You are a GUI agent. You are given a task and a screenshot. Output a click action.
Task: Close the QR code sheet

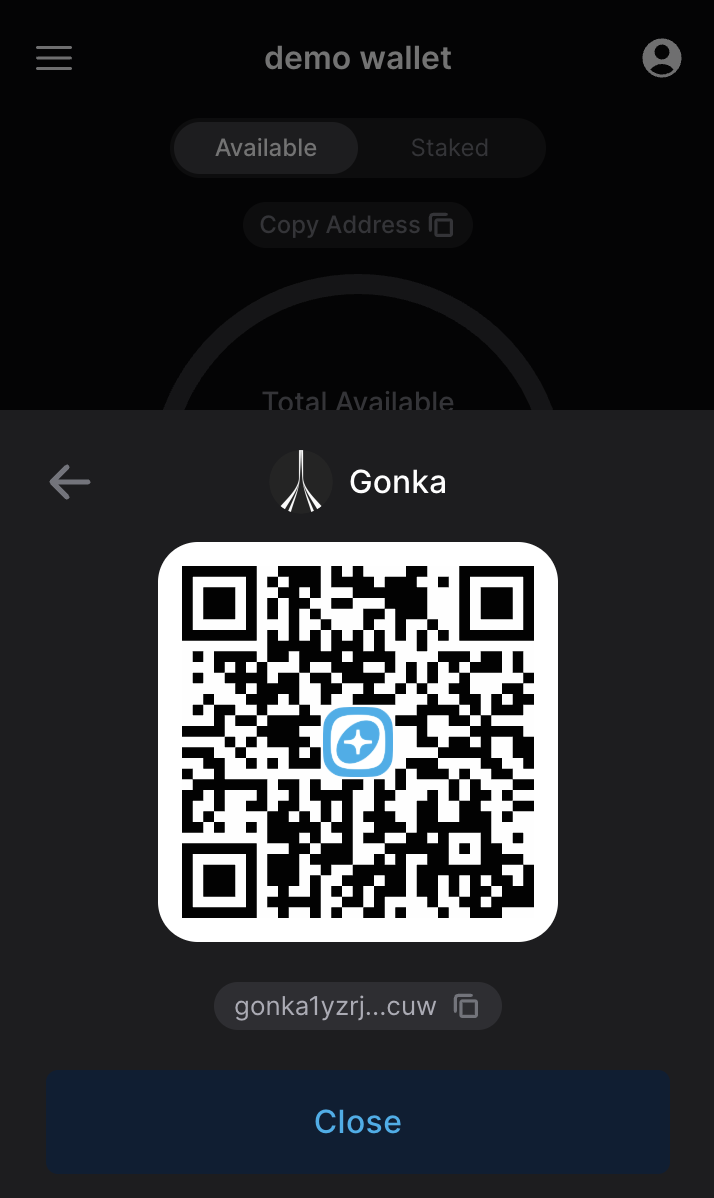[x=357, y=1121]
